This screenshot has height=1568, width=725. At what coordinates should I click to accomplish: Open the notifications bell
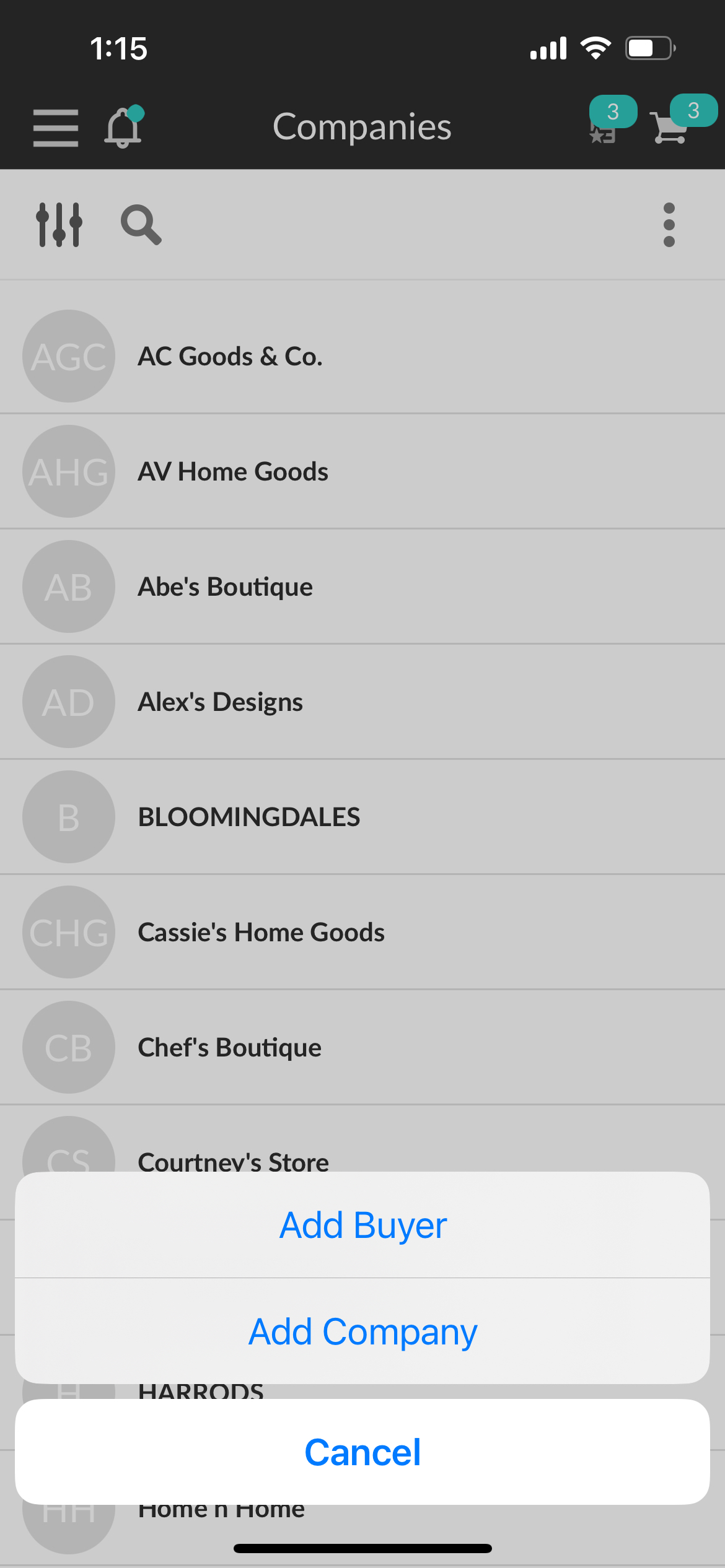(123, 128)
